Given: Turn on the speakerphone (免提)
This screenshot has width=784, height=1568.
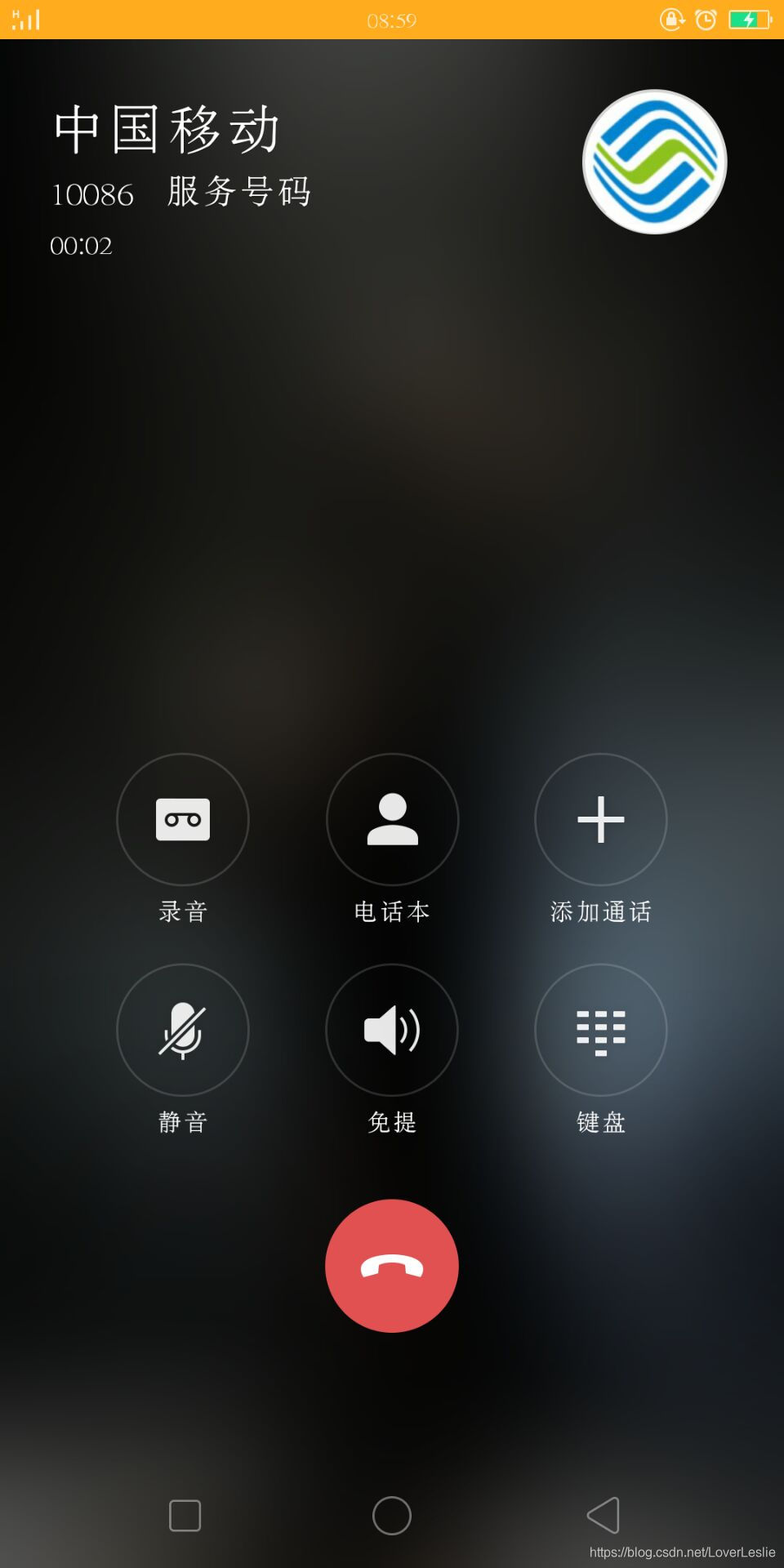Looking at the screenshot, I should pyautogui.click(x=392, y=1030).
